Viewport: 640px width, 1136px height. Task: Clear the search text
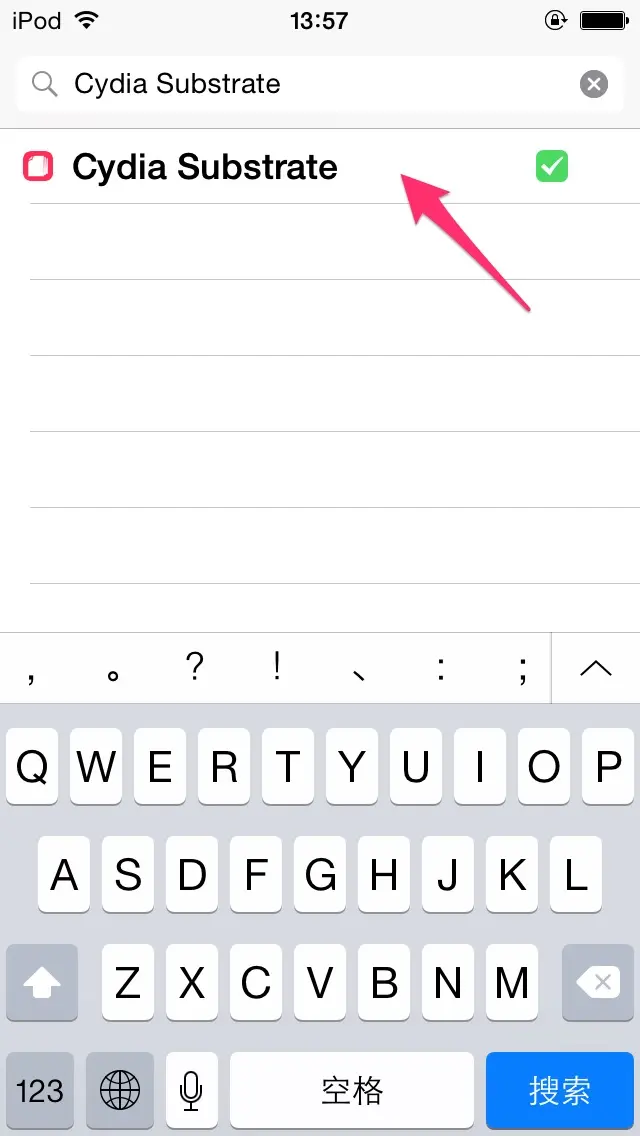click(594, 85)
